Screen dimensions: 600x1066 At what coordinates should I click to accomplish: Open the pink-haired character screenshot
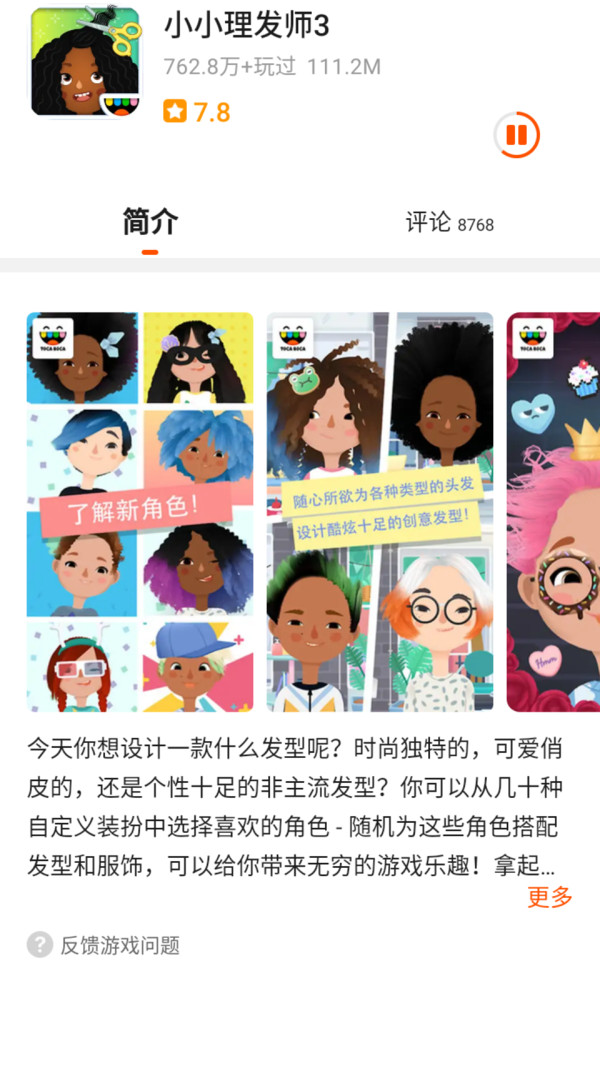pyautogui.click(x=553, y=512)
